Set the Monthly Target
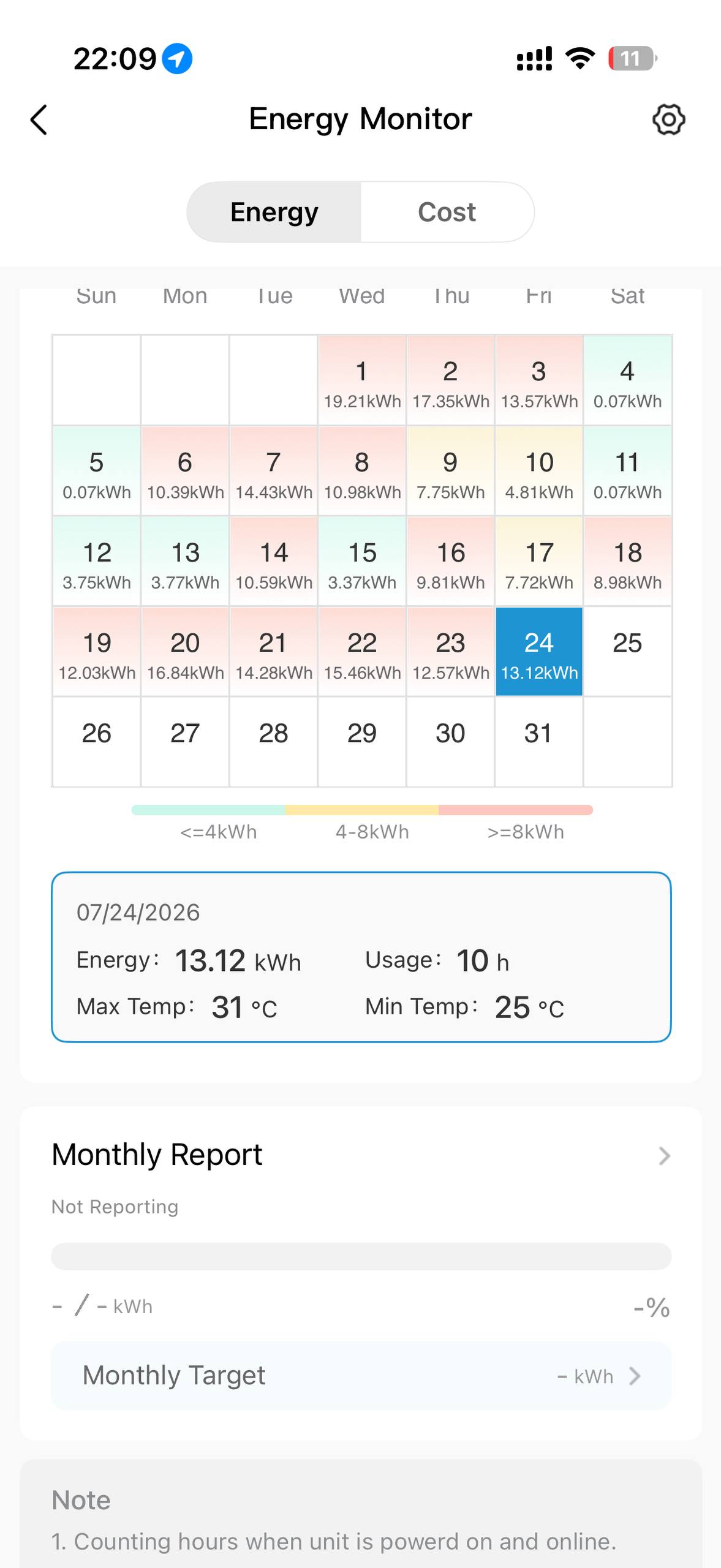The image size is (721, 1568). (361, 1376)
